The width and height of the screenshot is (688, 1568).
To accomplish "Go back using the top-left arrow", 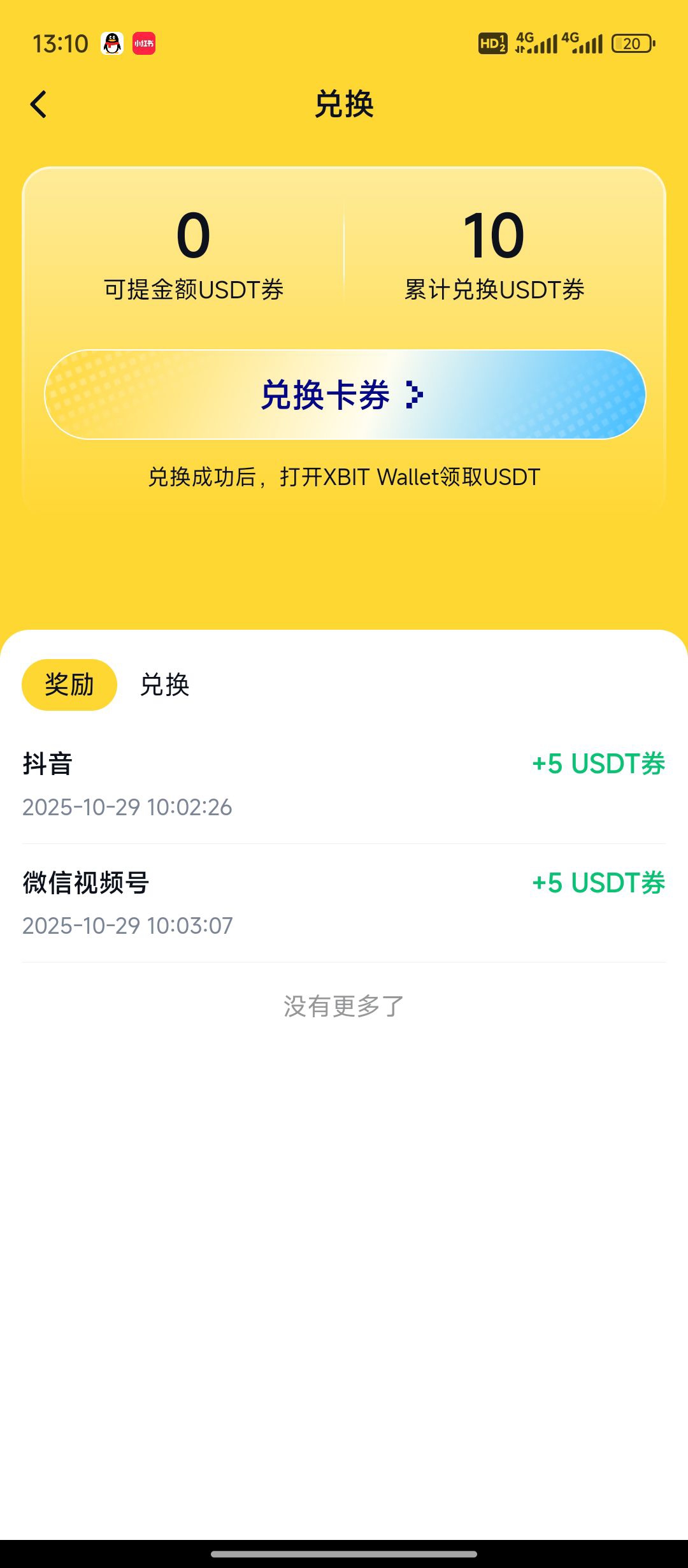I will 39,105.
